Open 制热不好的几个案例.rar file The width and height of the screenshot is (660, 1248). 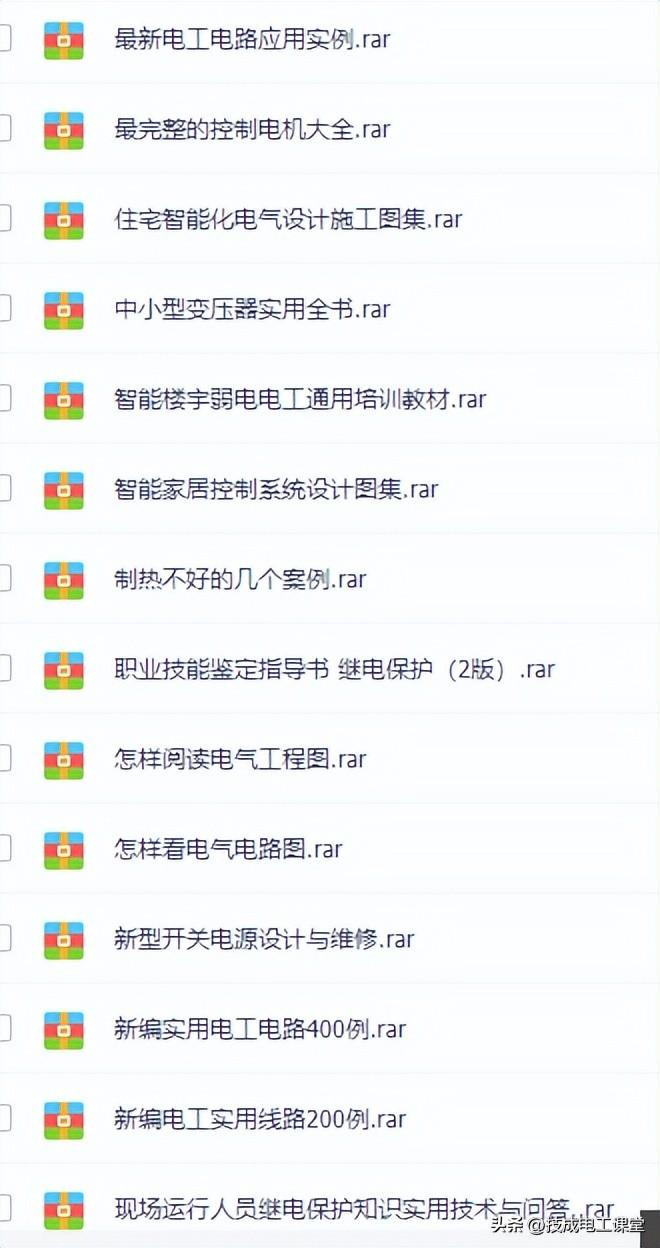pos(240,579)
